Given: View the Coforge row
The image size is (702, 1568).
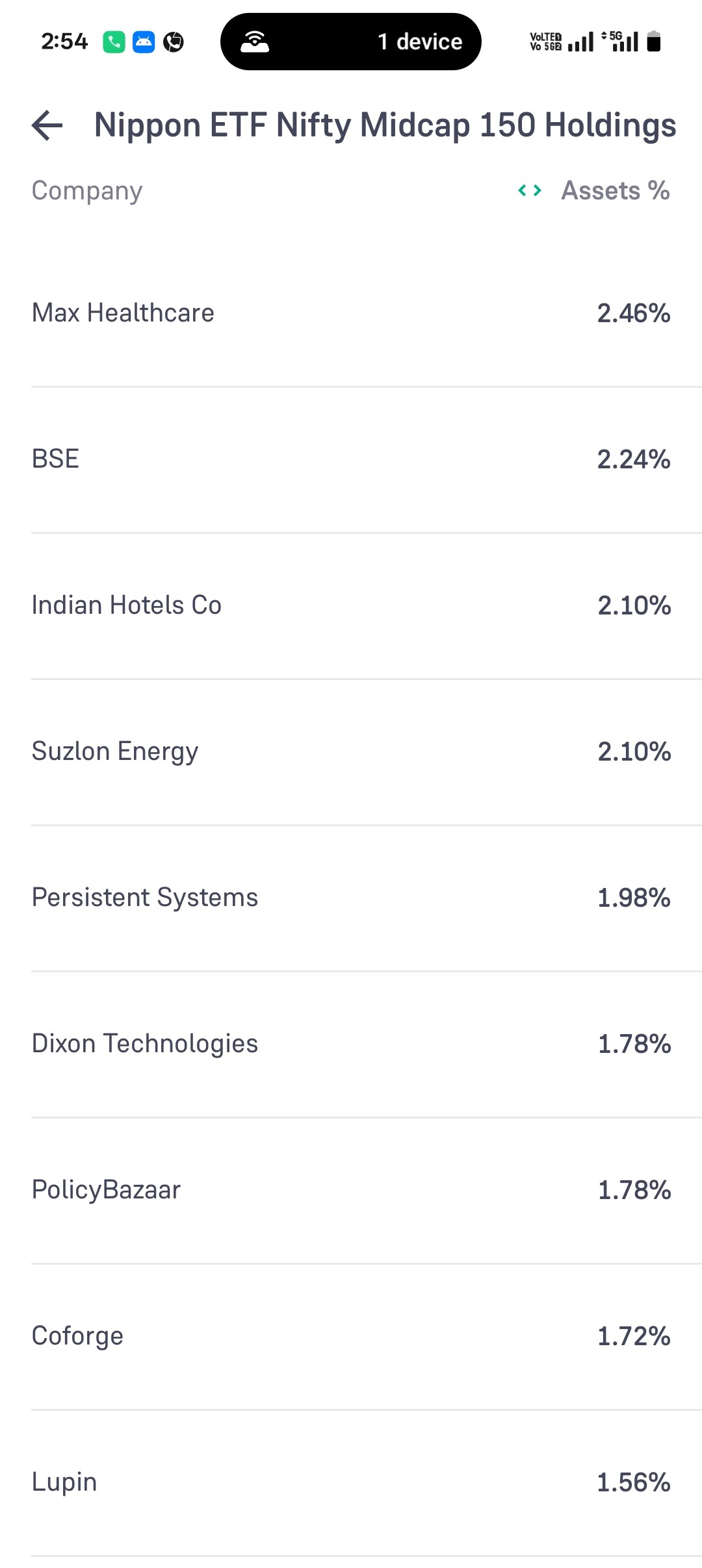Looking at the screenshot, I should click(351, 1337).
